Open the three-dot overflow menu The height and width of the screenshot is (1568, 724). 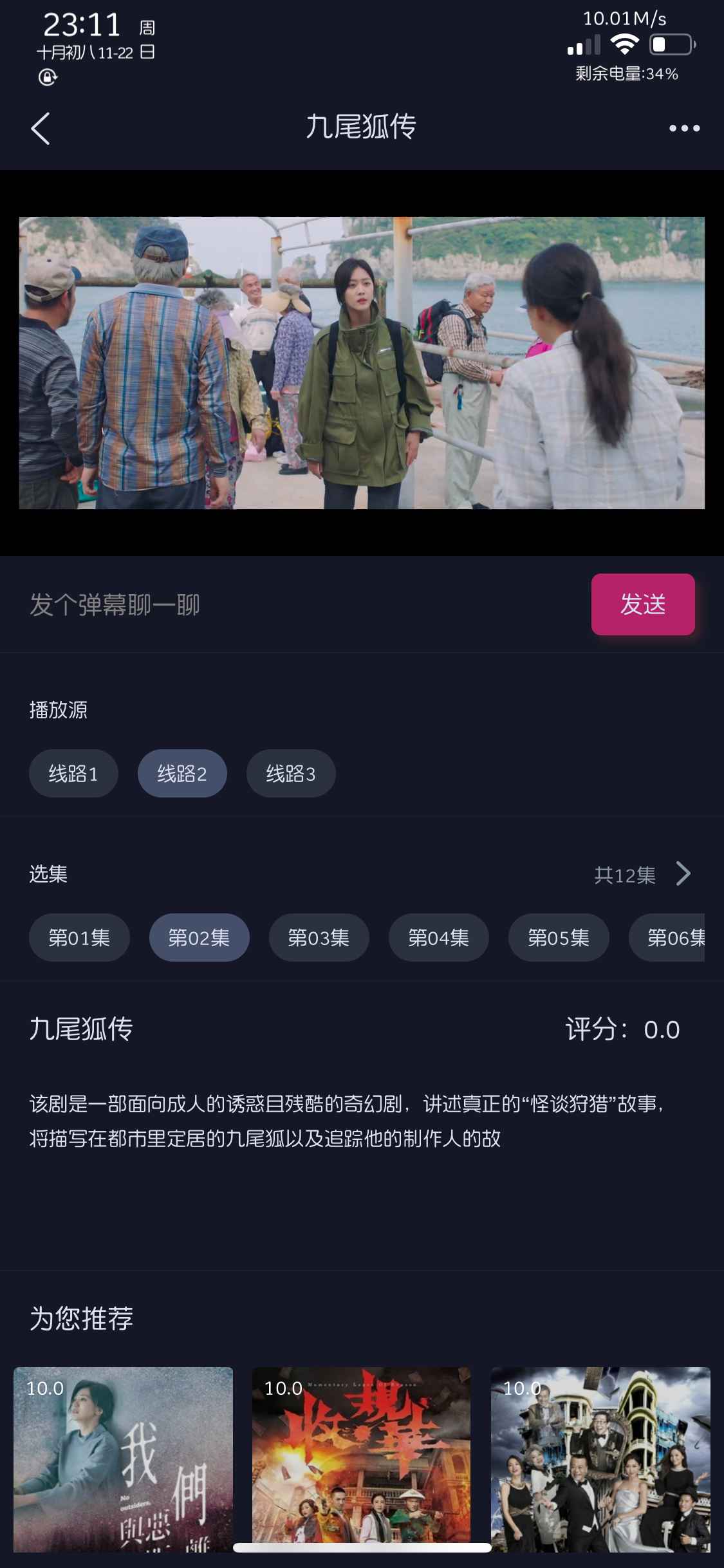(x=684, y=129)
